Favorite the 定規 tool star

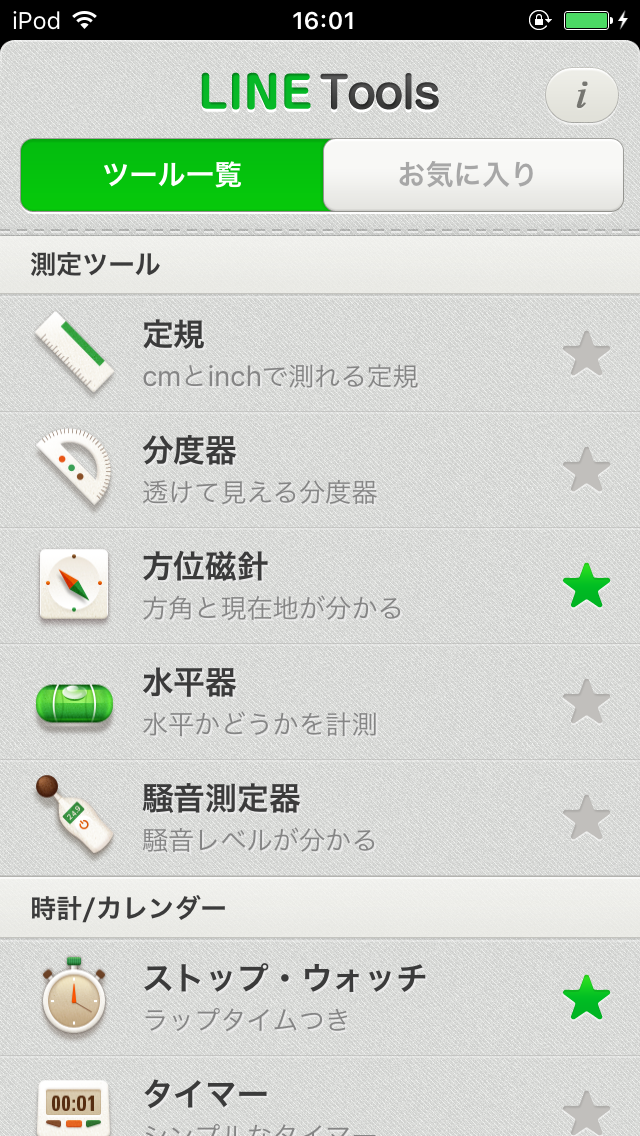tap(586, 354)
